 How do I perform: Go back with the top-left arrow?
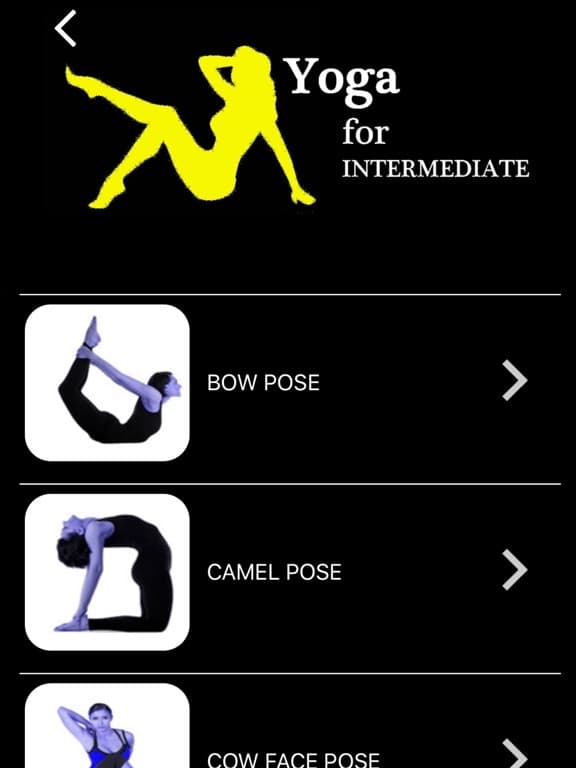pyautogui.click(x=66, y=28)
